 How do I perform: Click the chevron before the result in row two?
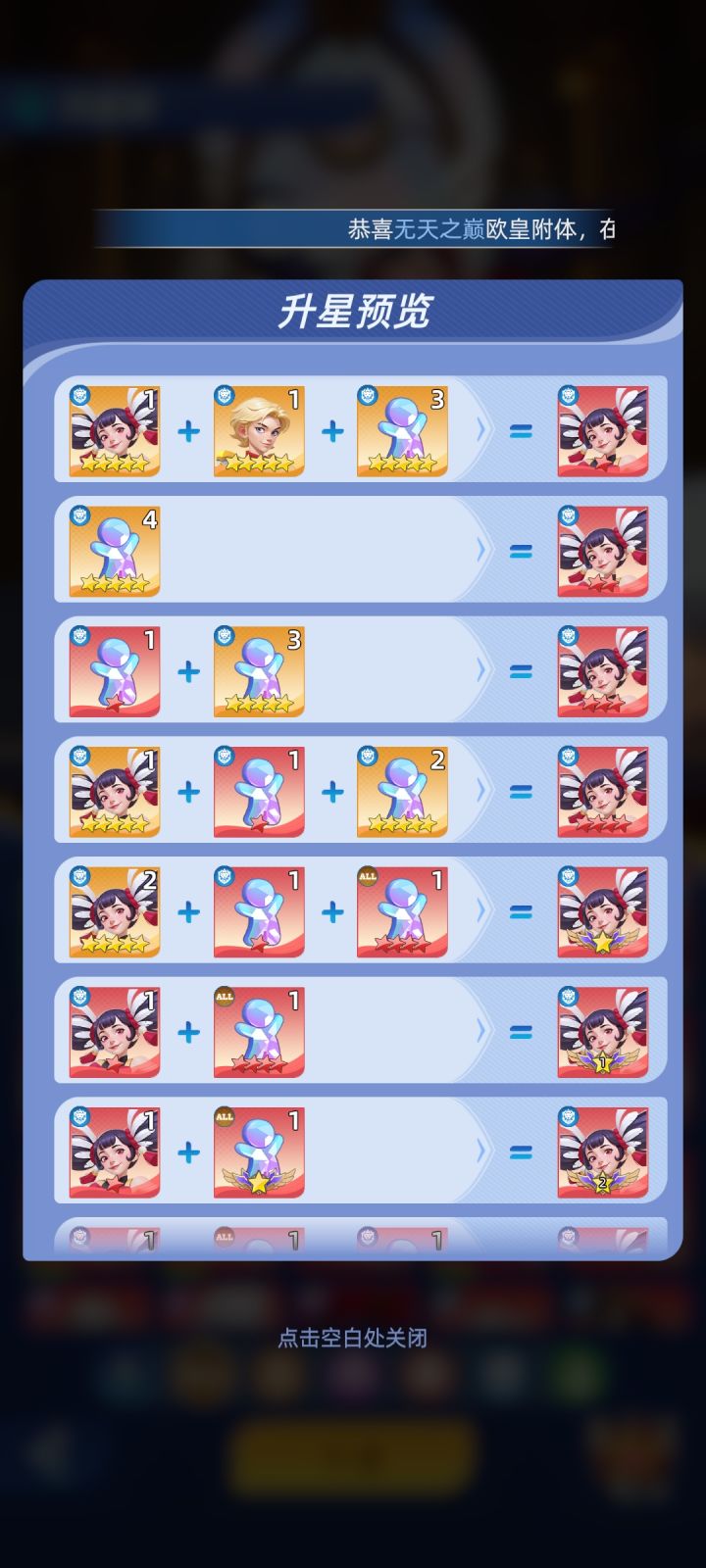pos(480,551)
